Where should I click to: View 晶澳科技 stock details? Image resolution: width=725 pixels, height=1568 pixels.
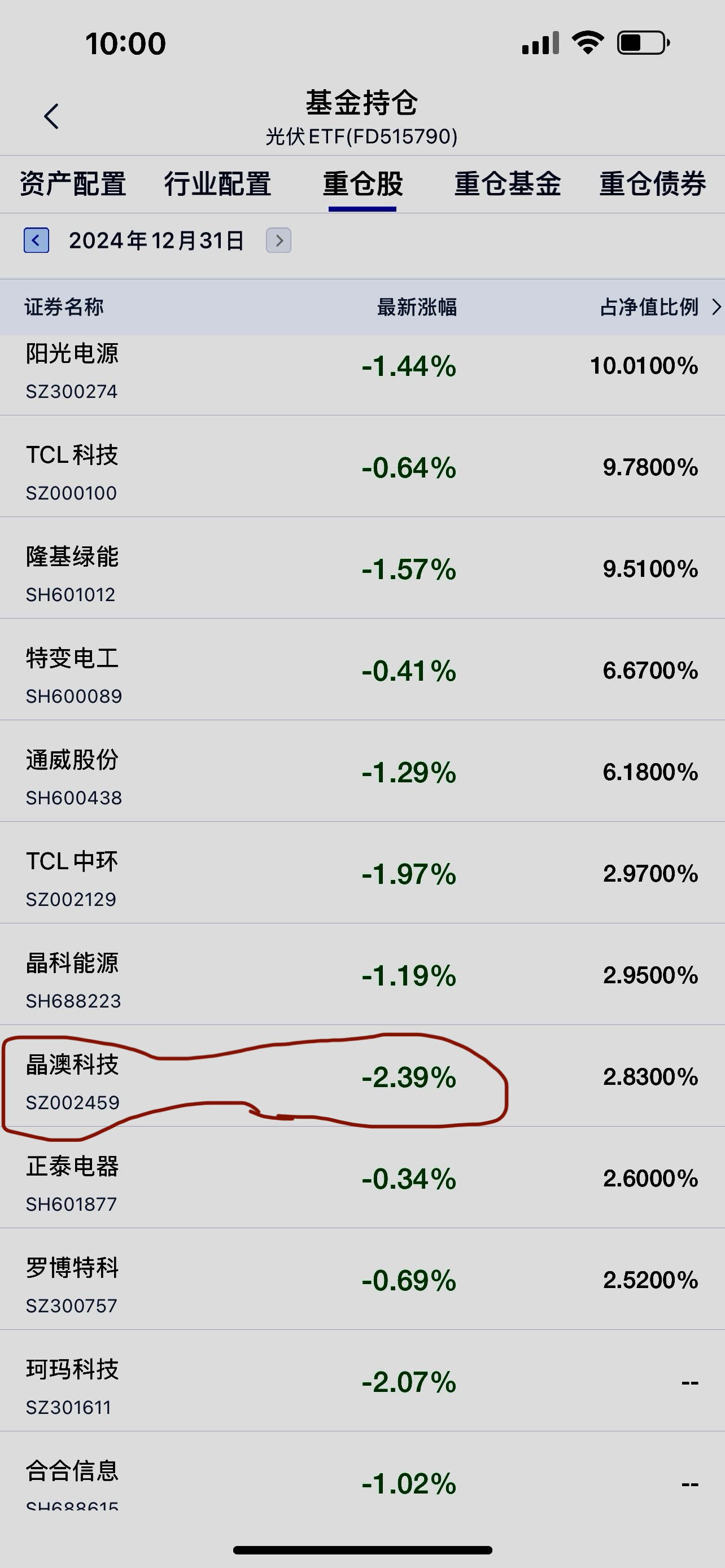362,1076
